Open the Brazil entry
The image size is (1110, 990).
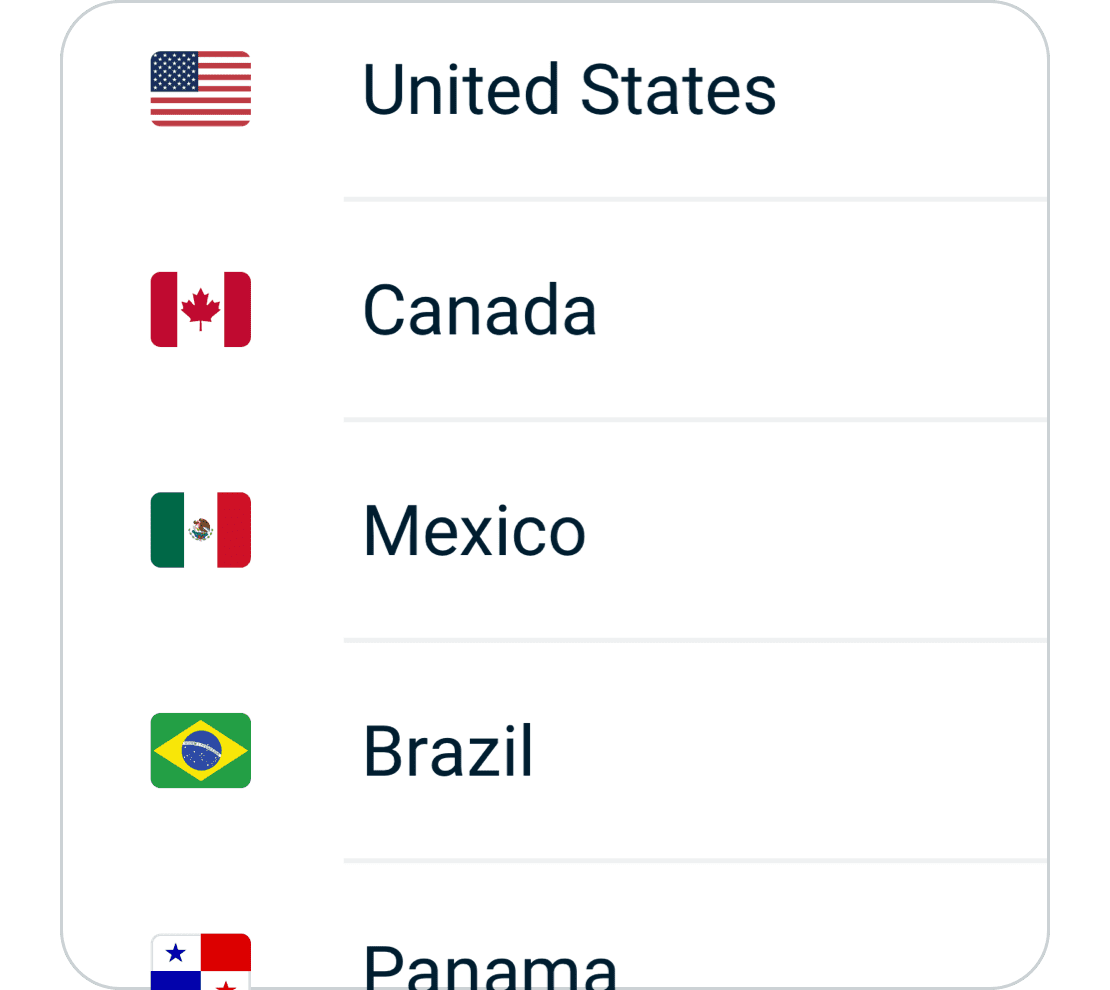448,751
